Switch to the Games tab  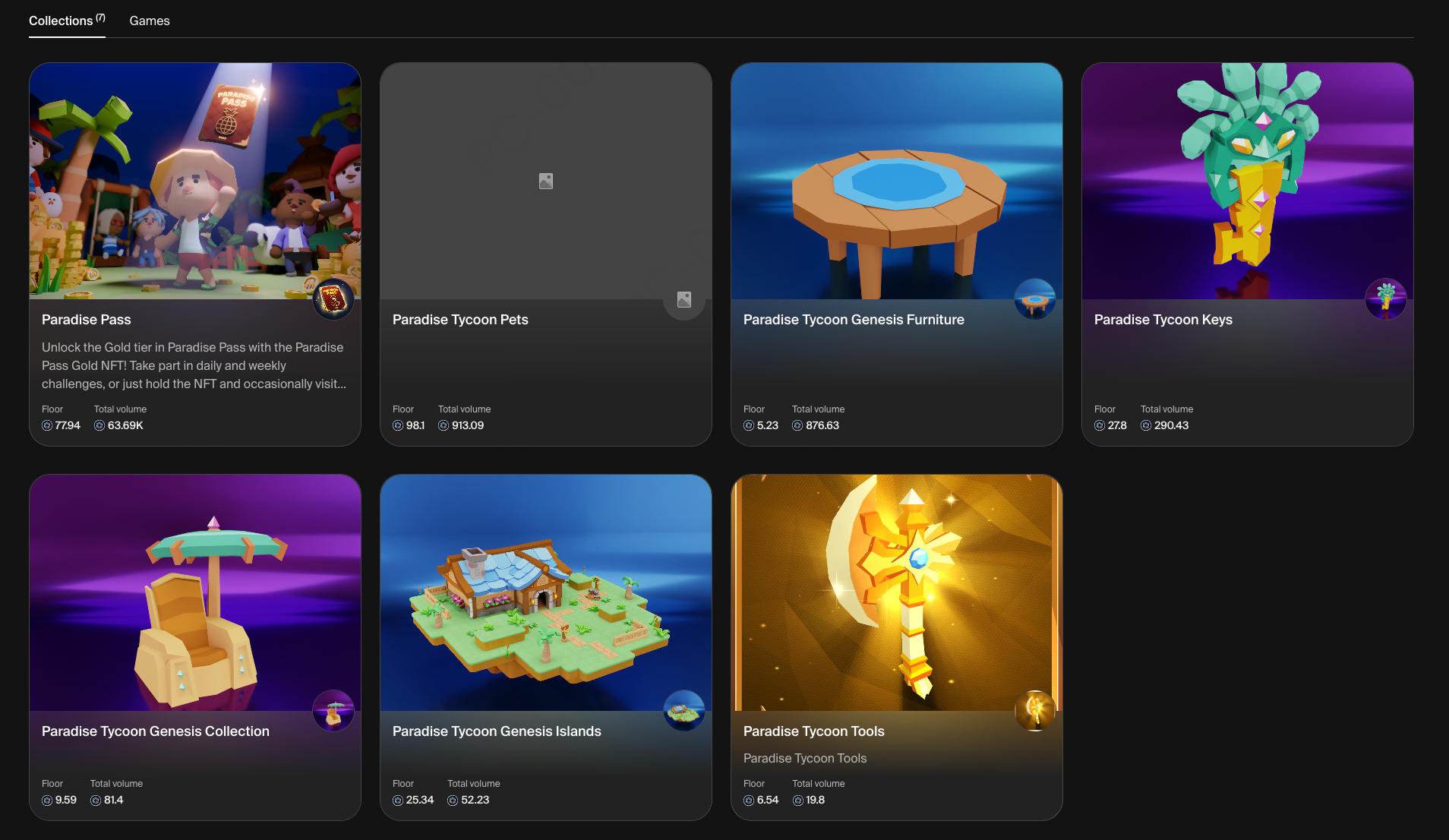[149, 21]
